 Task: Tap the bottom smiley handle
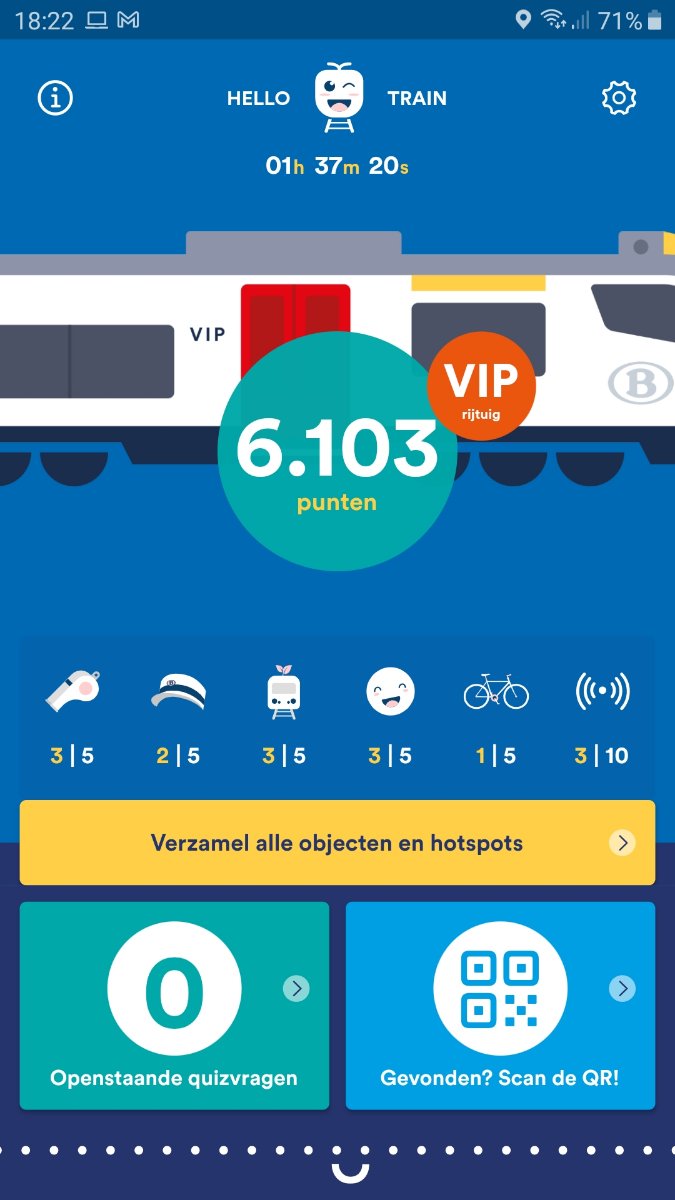[x=350, y=1170]
